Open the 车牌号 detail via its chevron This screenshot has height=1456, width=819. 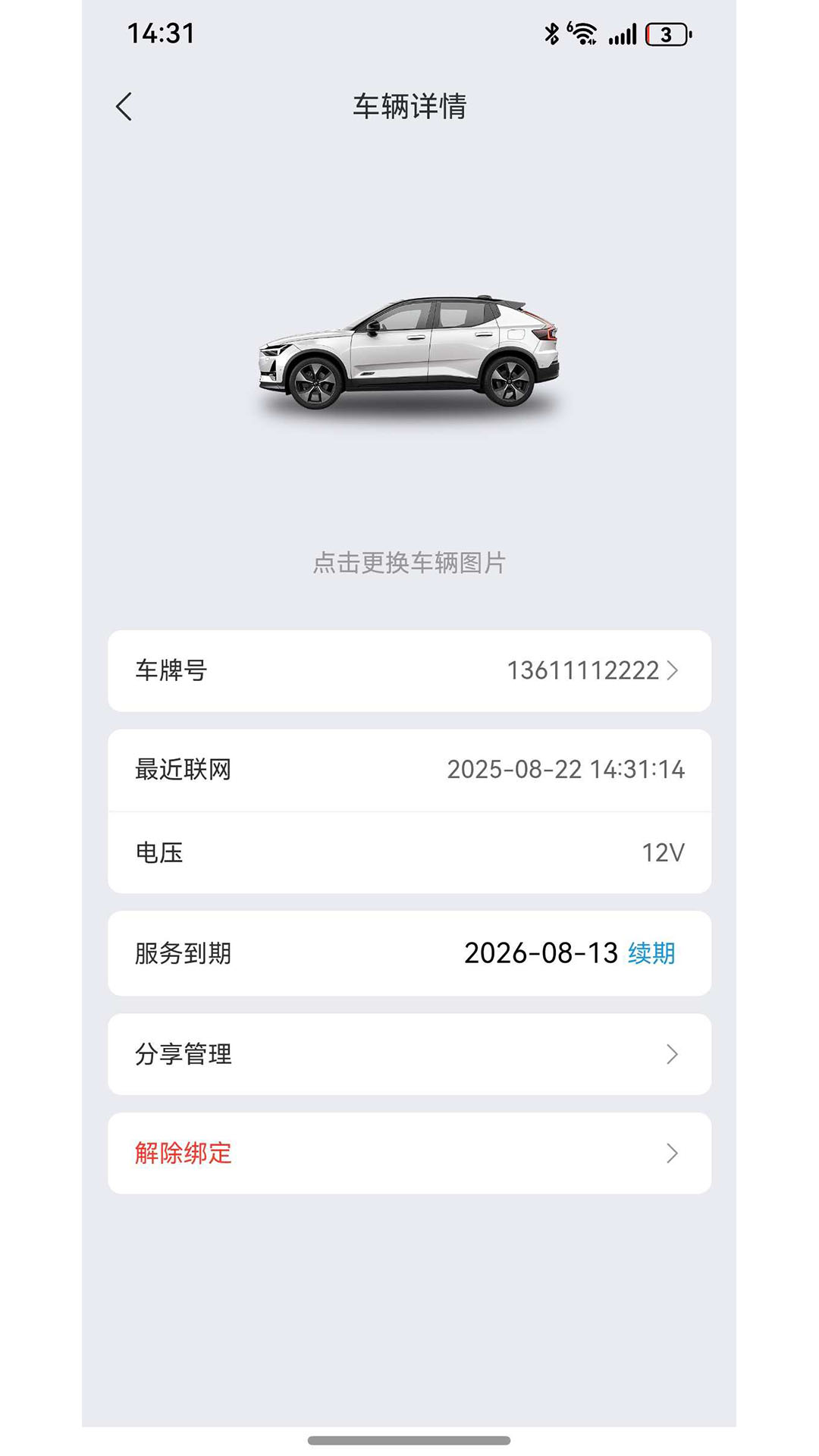[673, 670]
